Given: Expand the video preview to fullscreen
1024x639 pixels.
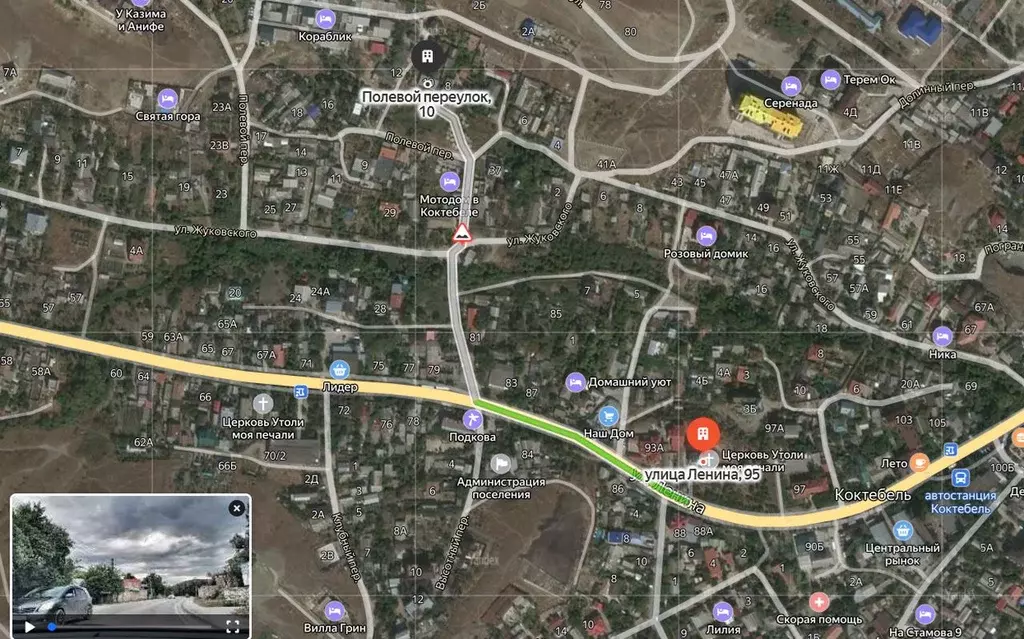Looking at the screenshot, I should click(232, 627).
